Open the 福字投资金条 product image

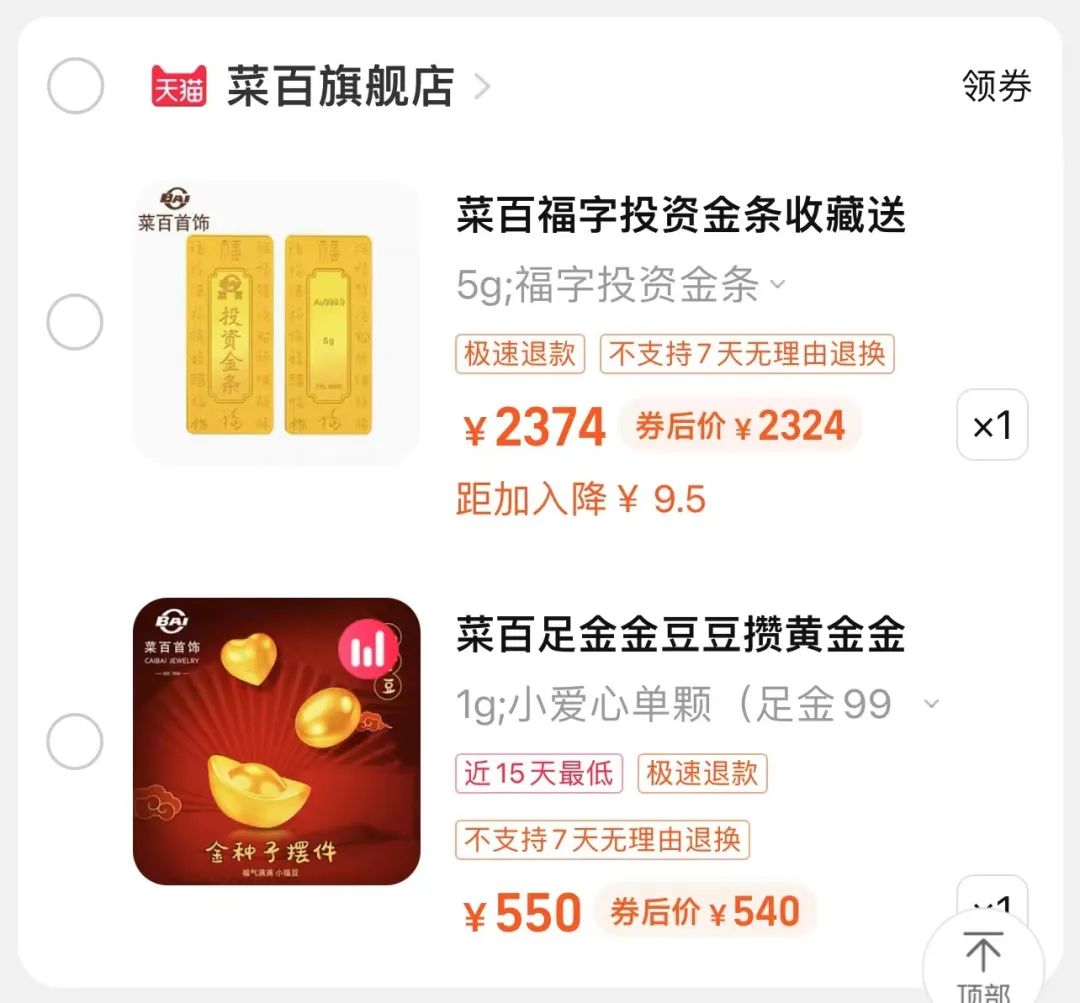tap(276, 322)
